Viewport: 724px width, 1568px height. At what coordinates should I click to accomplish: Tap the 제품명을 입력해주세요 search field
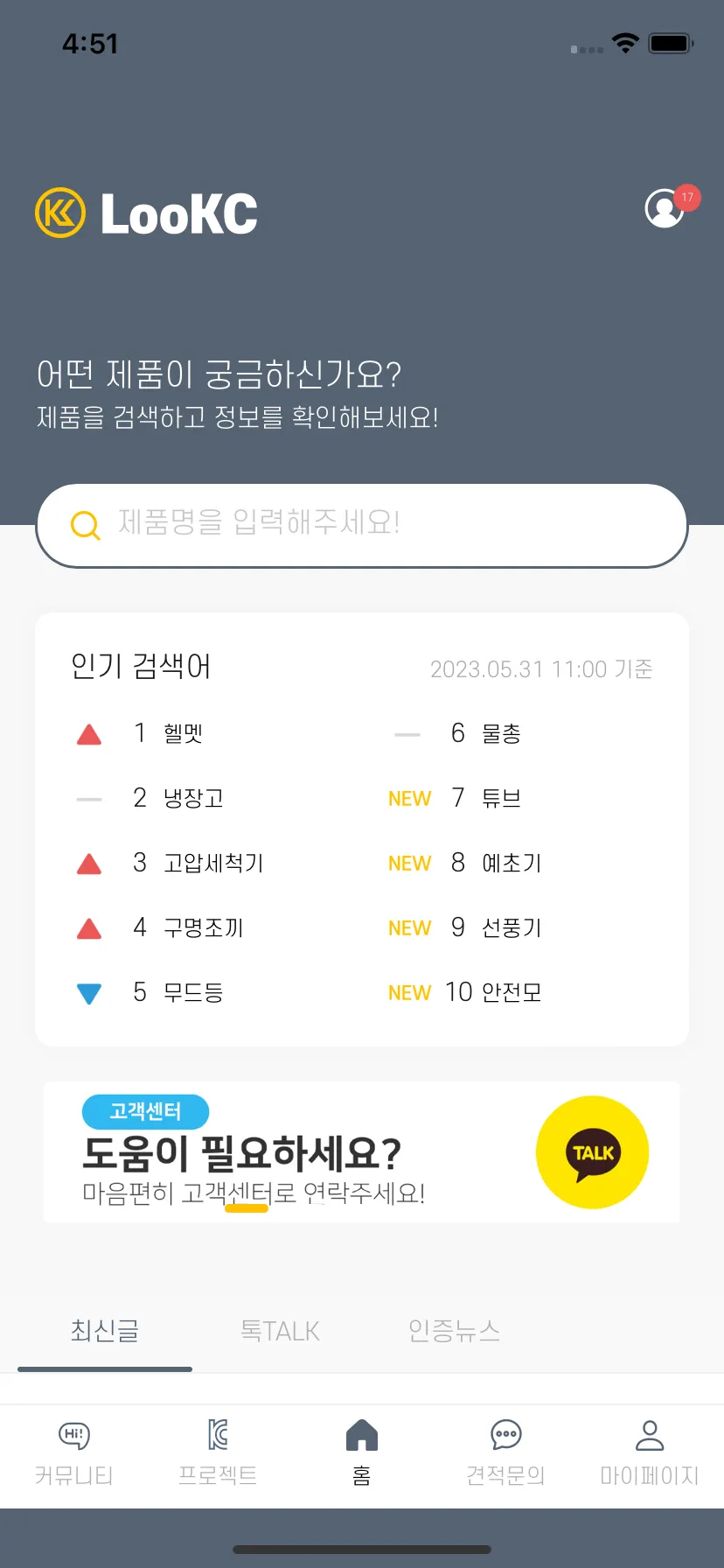(362, 525)
